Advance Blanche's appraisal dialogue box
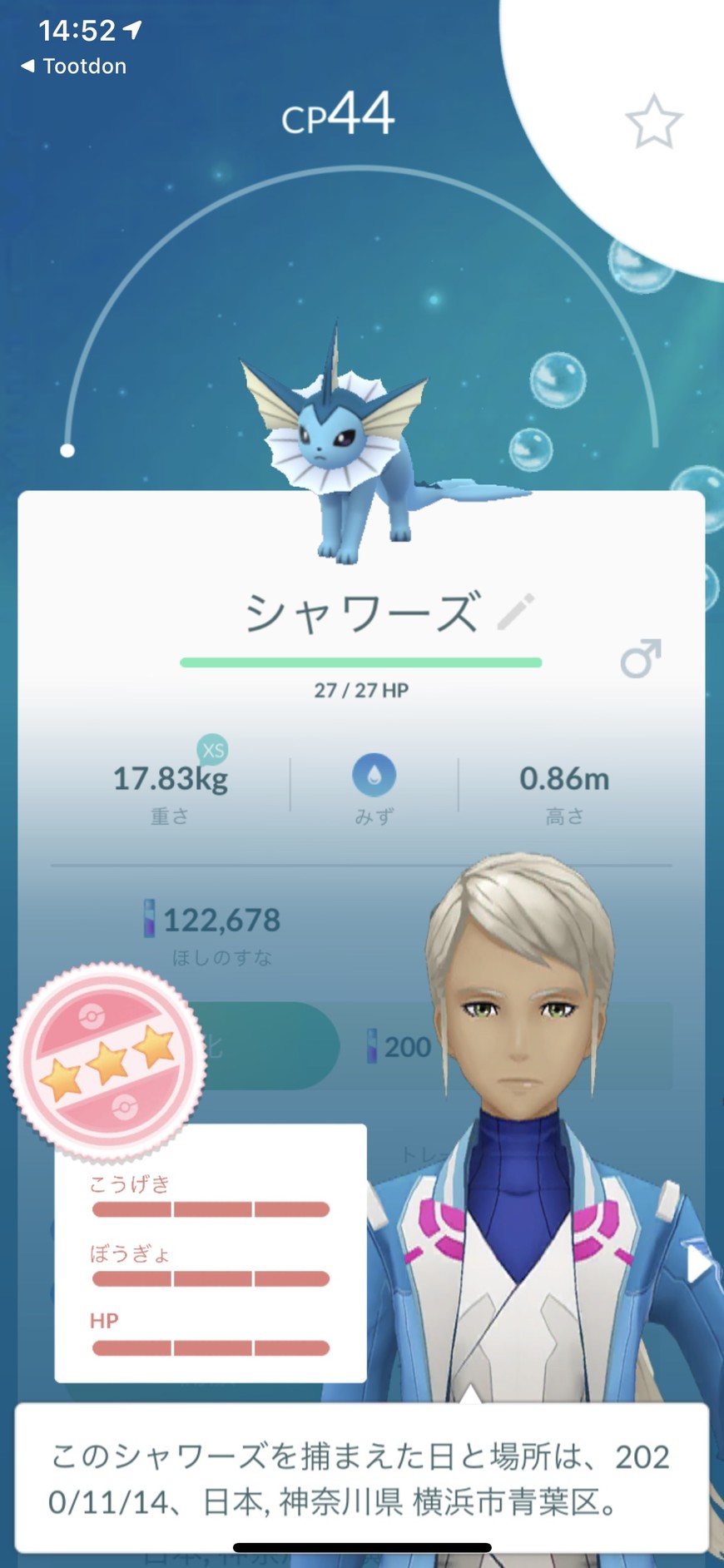This screenshot has width=724, height=1568. point(361,1478)
